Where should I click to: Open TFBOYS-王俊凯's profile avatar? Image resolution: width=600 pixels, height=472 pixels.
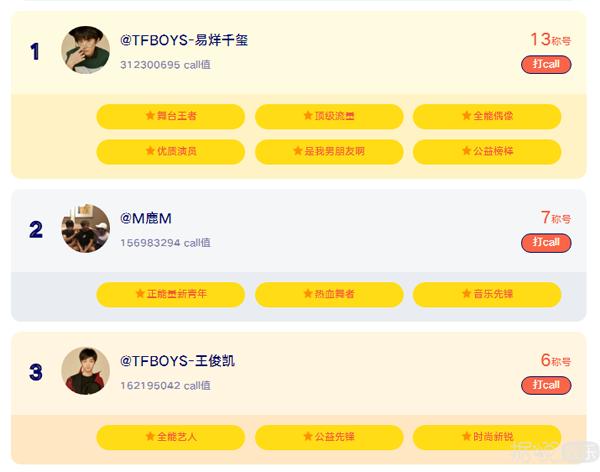point(85,371)
